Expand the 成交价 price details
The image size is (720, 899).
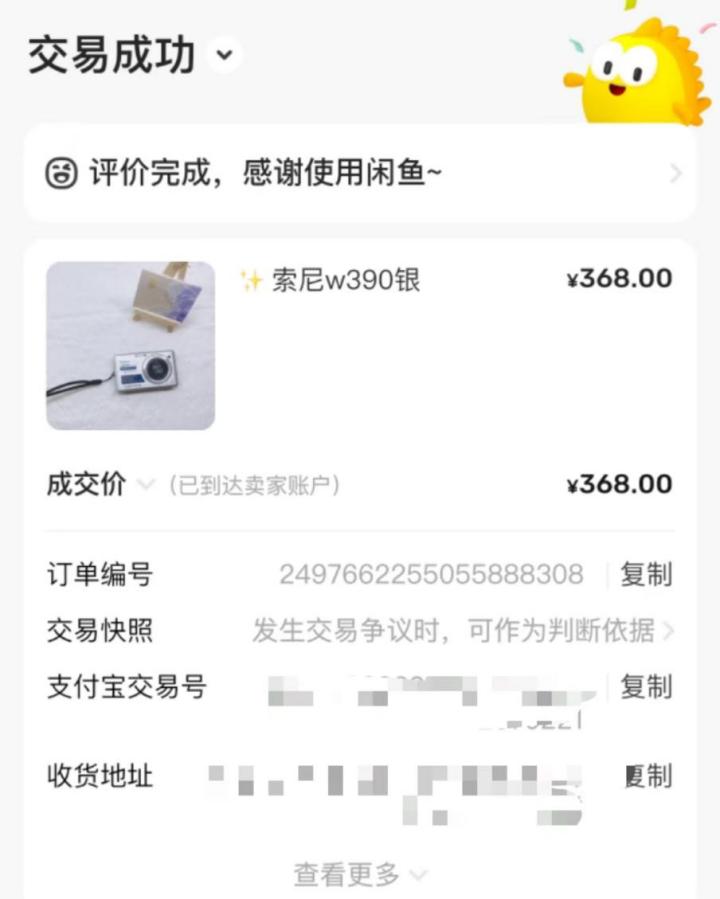(x=146, y=485)
